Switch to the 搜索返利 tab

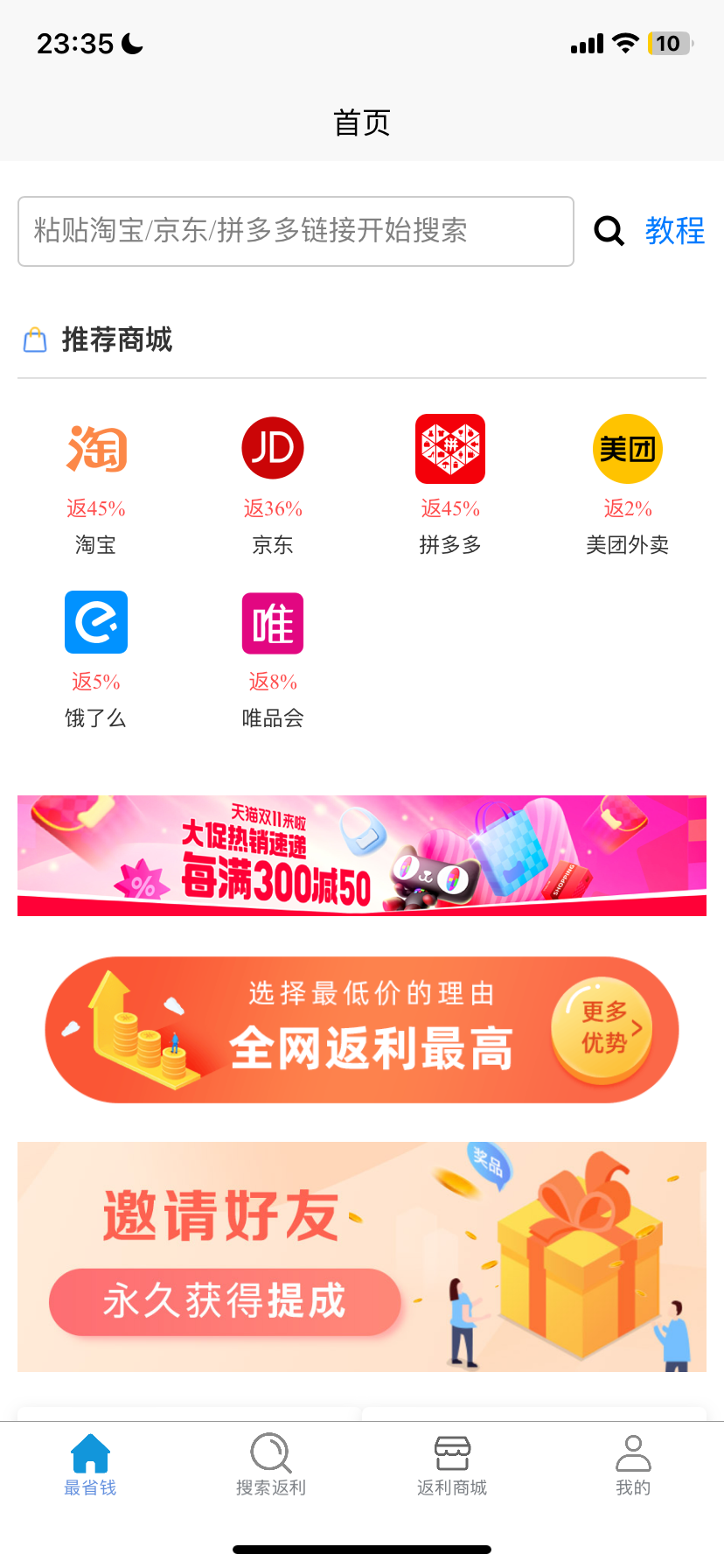(271, 1463)
